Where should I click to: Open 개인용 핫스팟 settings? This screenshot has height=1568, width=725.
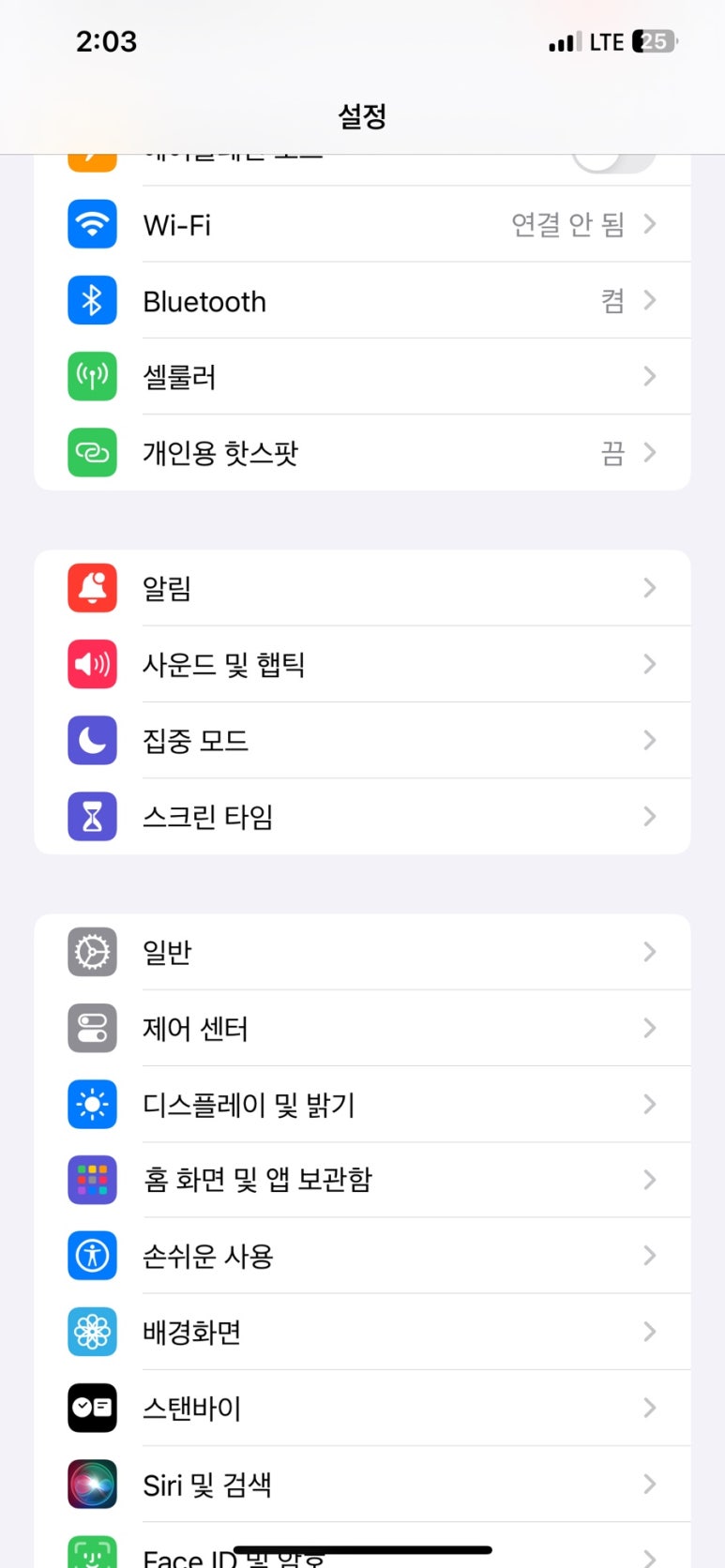pos(362,453)
